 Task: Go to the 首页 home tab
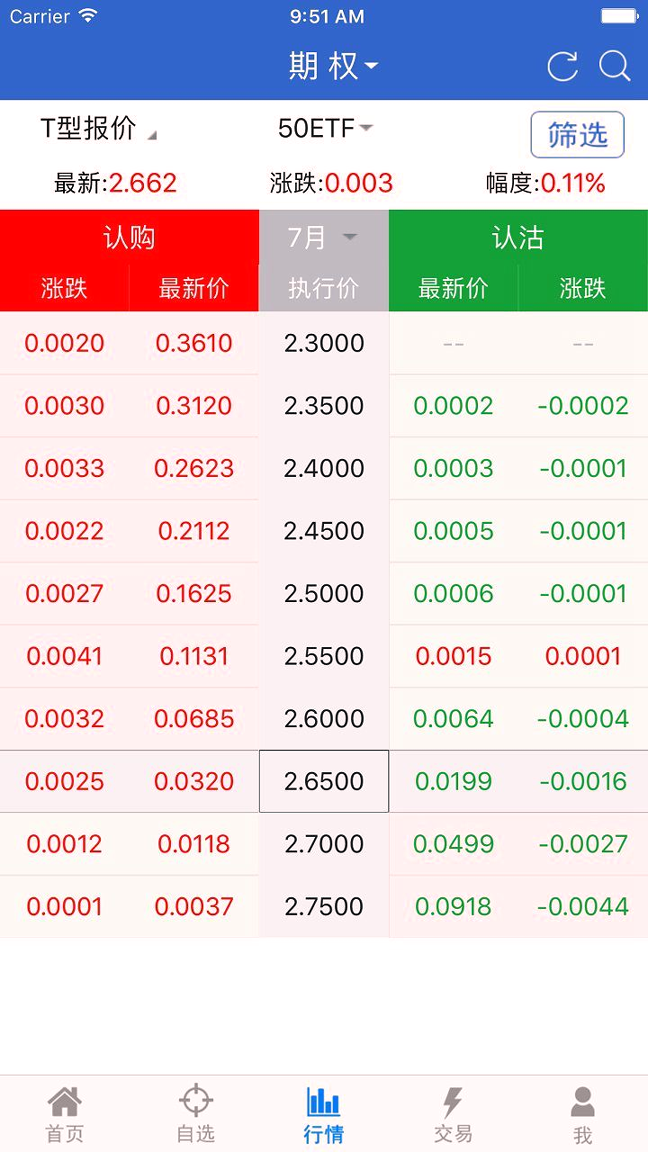(x=65, y=1115)
